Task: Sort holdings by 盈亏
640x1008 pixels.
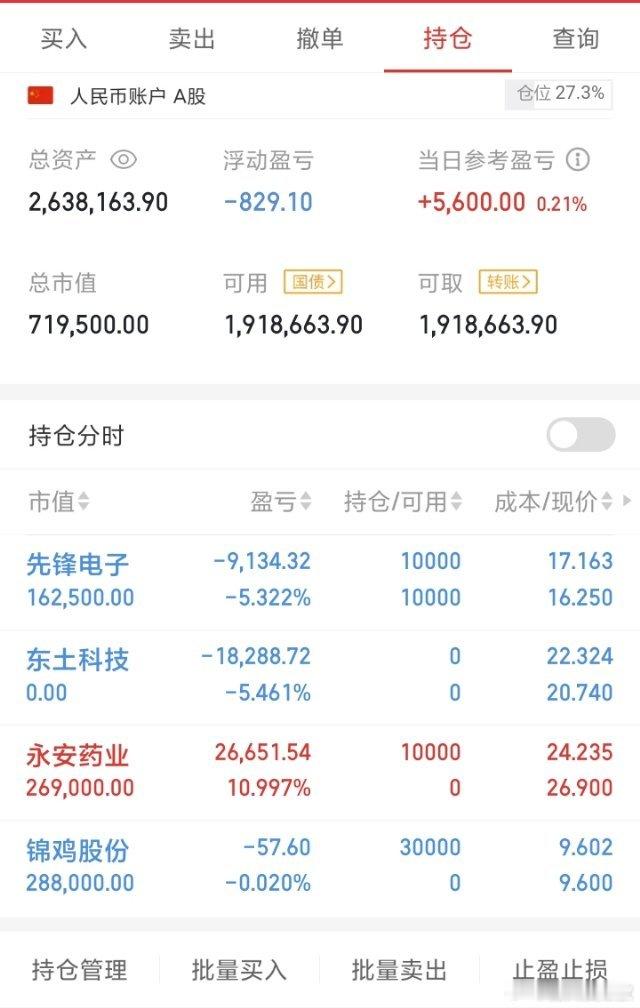Action: pyautogui.click(x=281, y=502)
